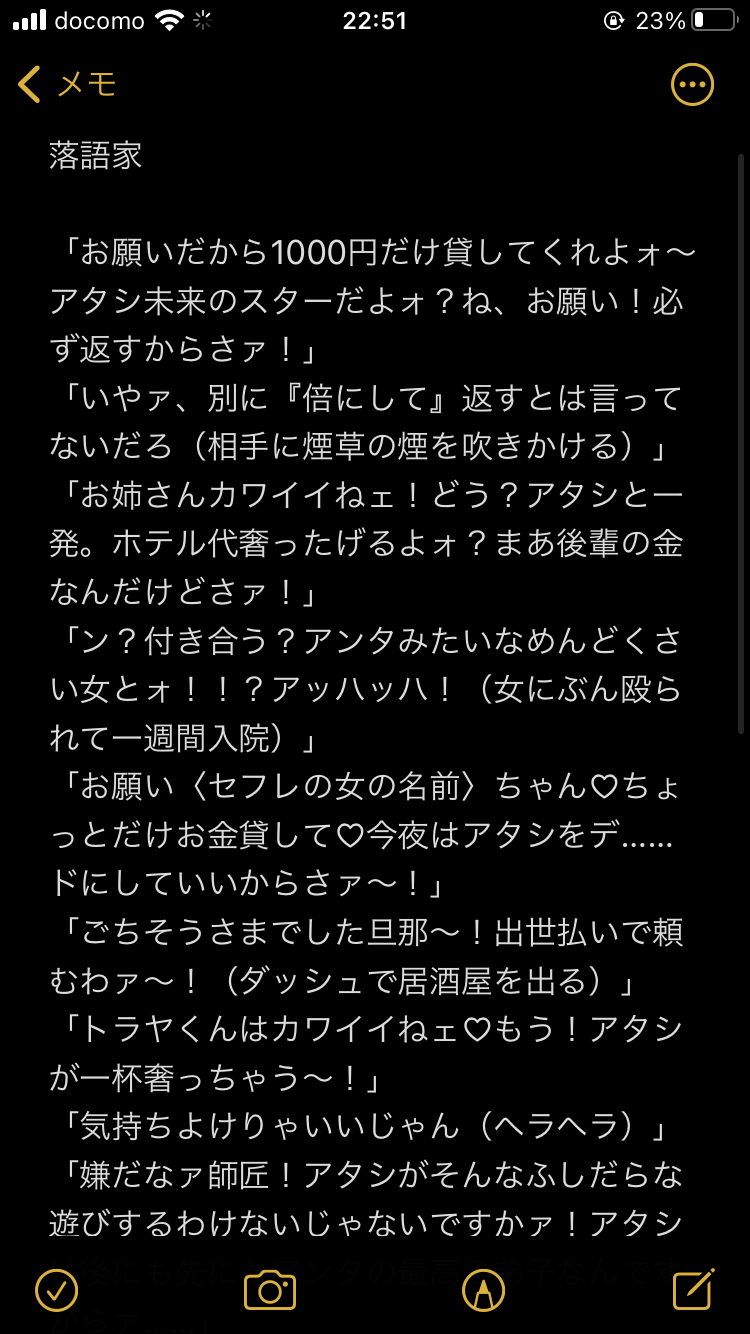
Task: Add a checklist to the note
Action: [57, 1290]
